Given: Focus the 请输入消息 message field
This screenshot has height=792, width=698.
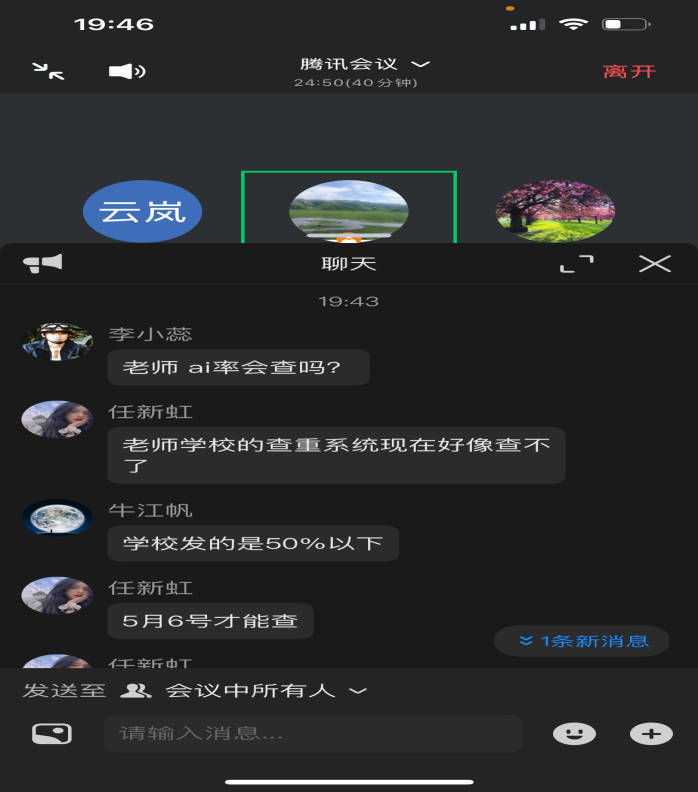Looking at the screenshot, I should pos(312,734).
